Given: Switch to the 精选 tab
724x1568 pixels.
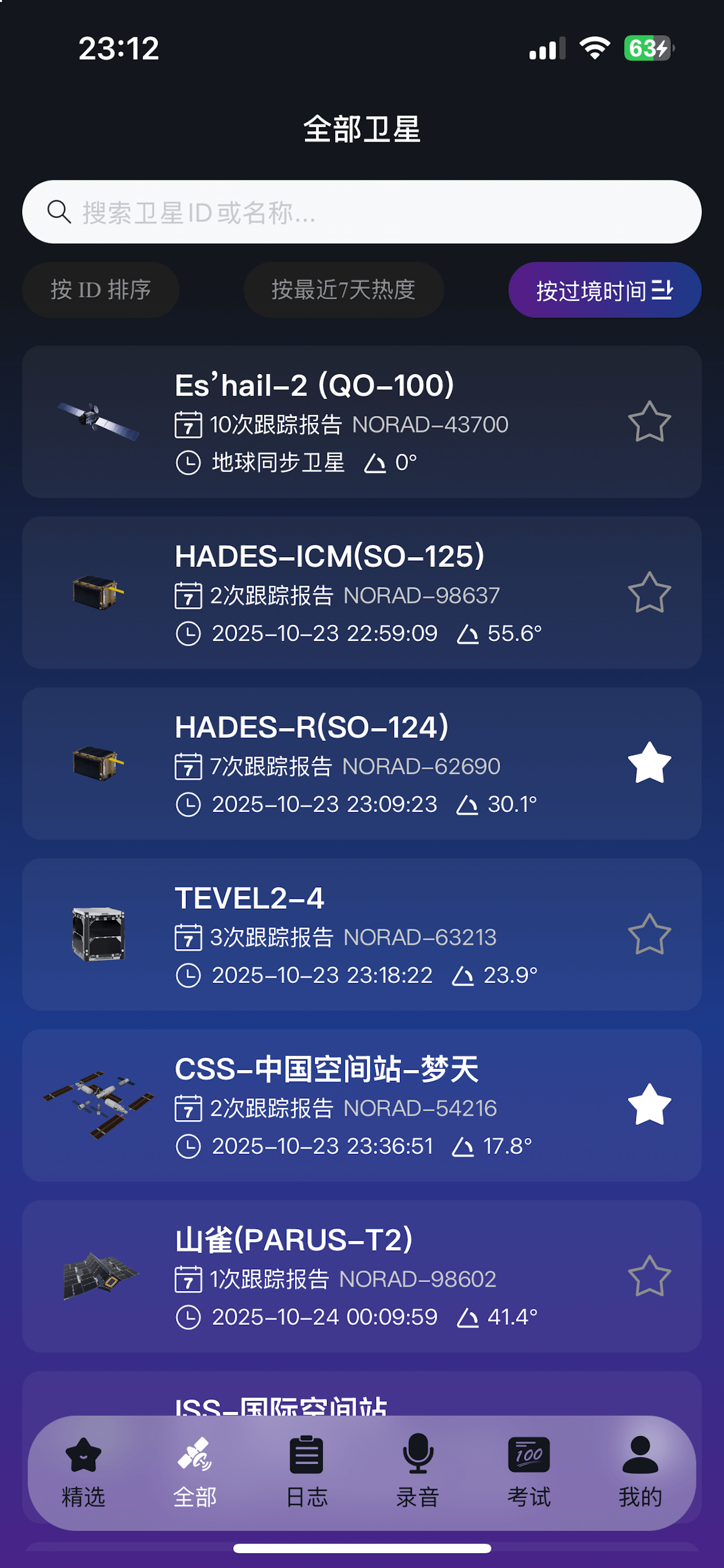Looking at the screenshot, I should 83,1472.
